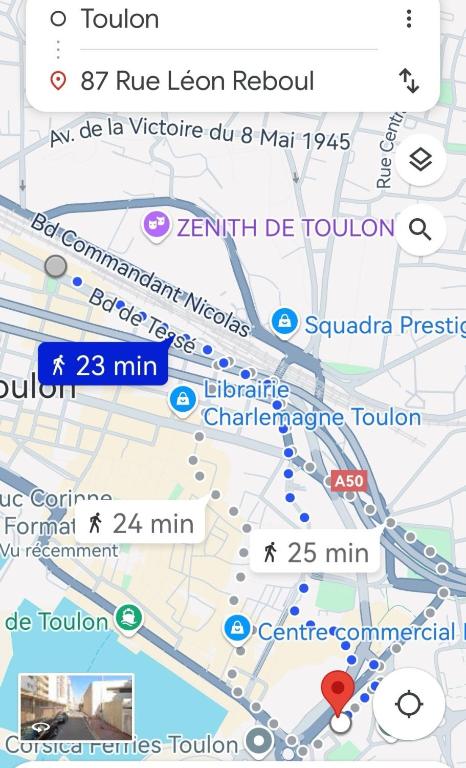466x768 pixels.
Task: Search along the route
Action: (420, 229)
